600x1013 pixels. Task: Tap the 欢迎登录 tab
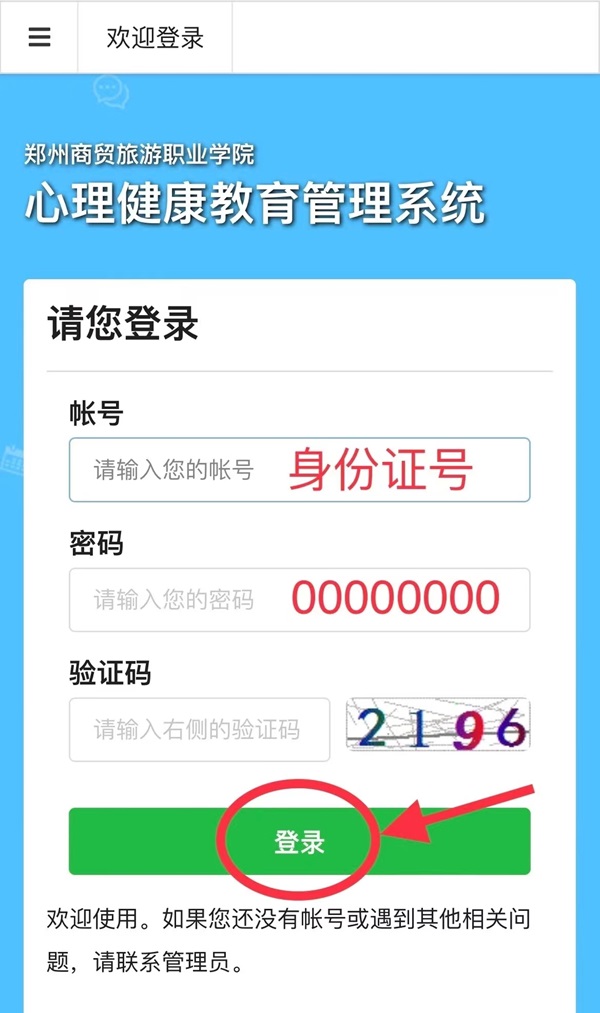click(x=155, y=38)
